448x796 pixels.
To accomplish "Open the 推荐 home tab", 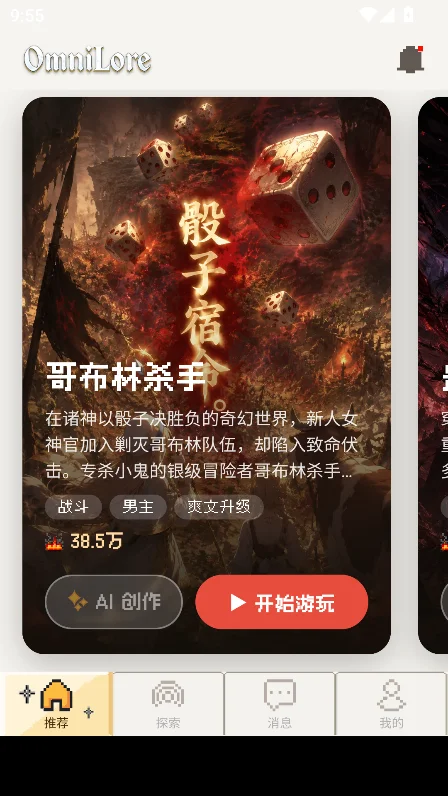I will click(56, 704).
